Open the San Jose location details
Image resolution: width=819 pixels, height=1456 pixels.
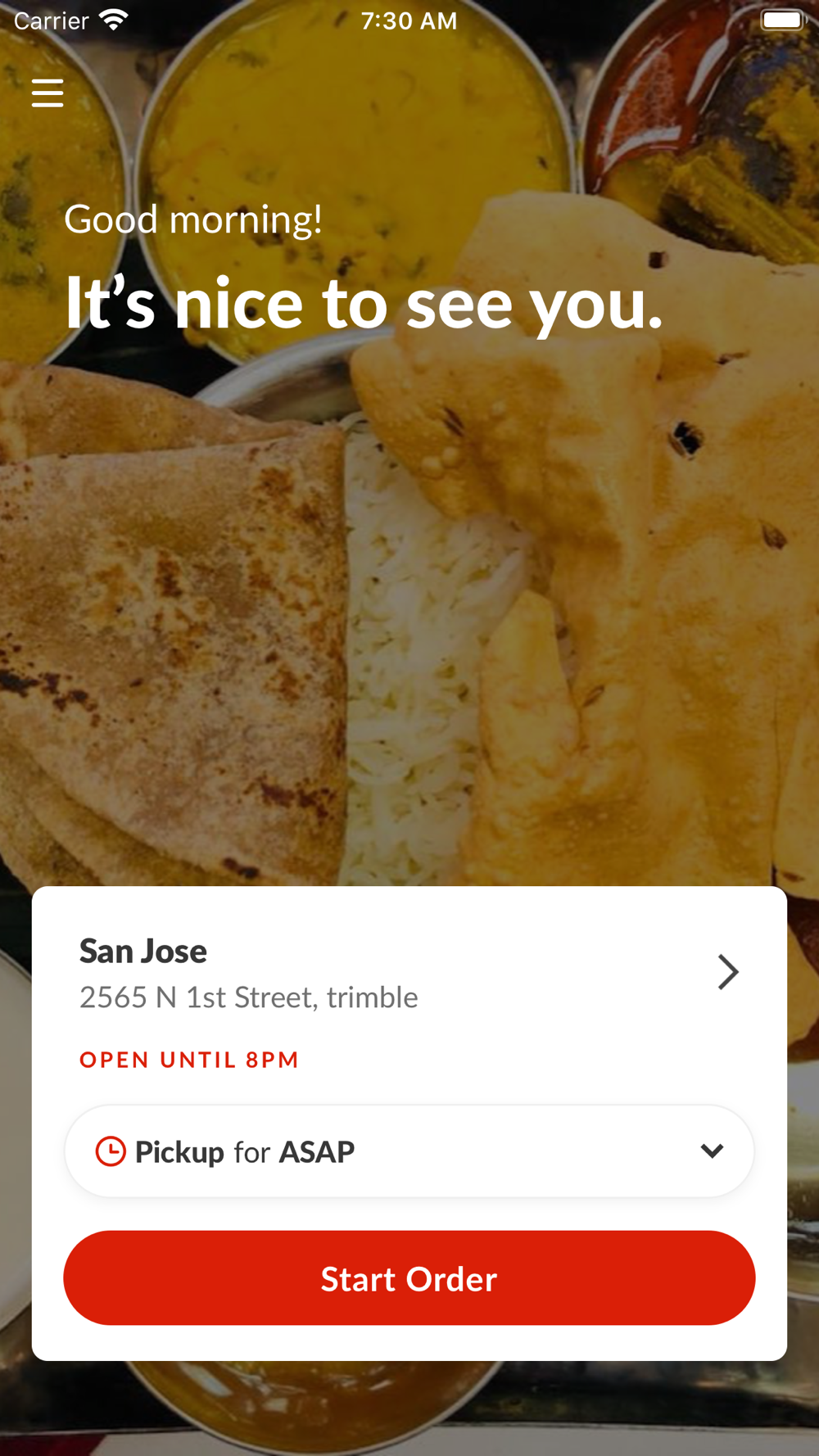point(727,973)
